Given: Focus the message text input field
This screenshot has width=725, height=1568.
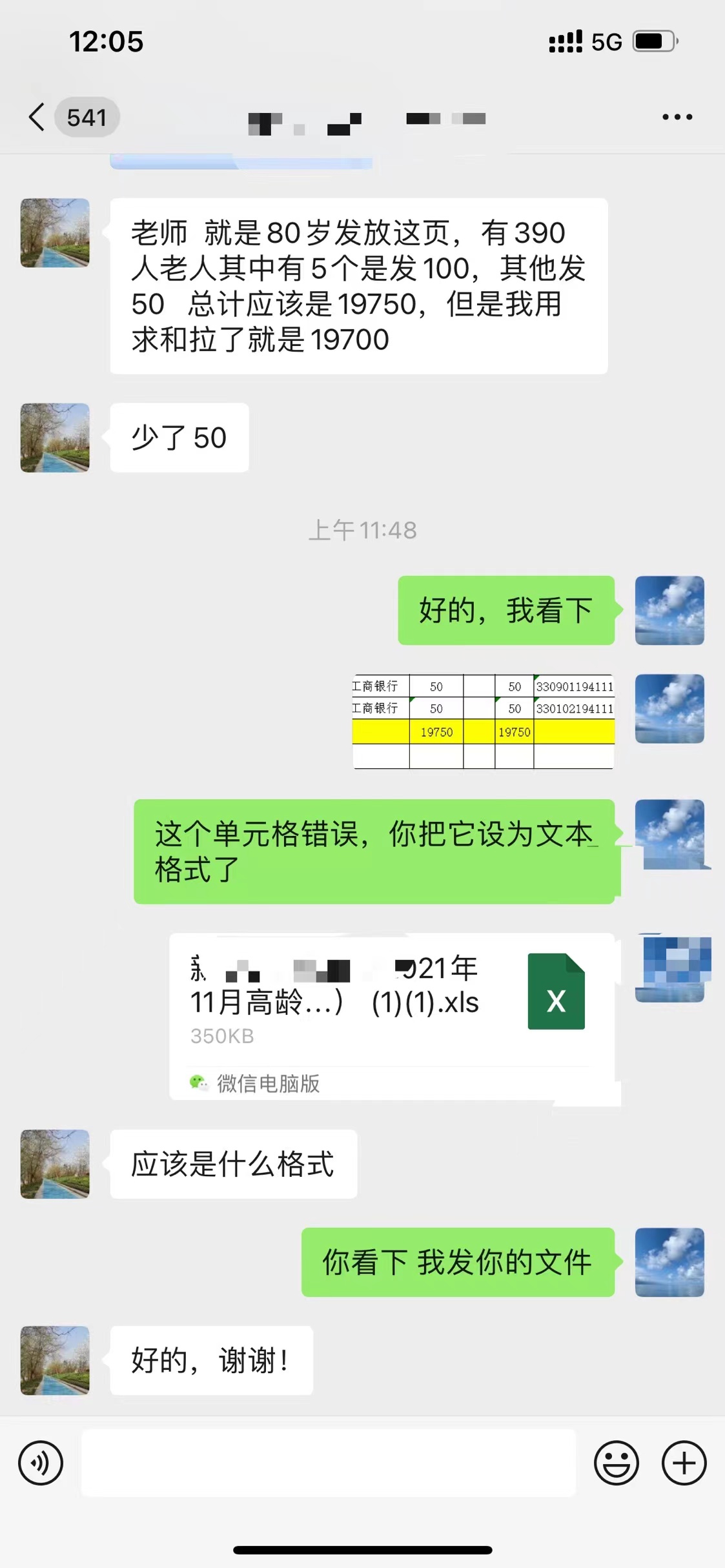Looking at the screenshot, I should point(328,1463).
